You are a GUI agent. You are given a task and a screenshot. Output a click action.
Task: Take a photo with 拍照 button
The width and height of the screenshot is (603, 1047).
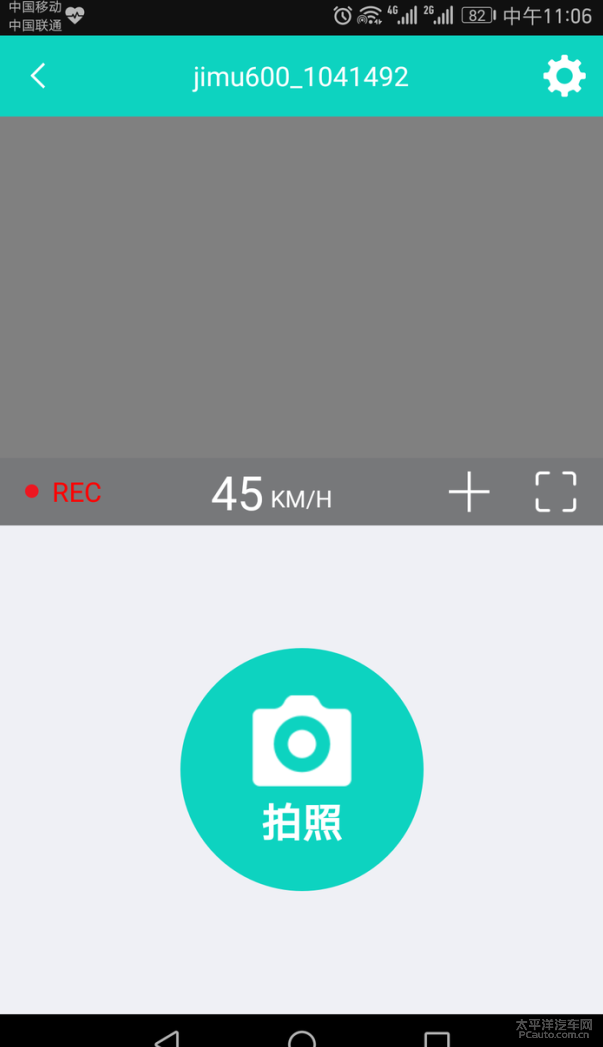[302, 769]
